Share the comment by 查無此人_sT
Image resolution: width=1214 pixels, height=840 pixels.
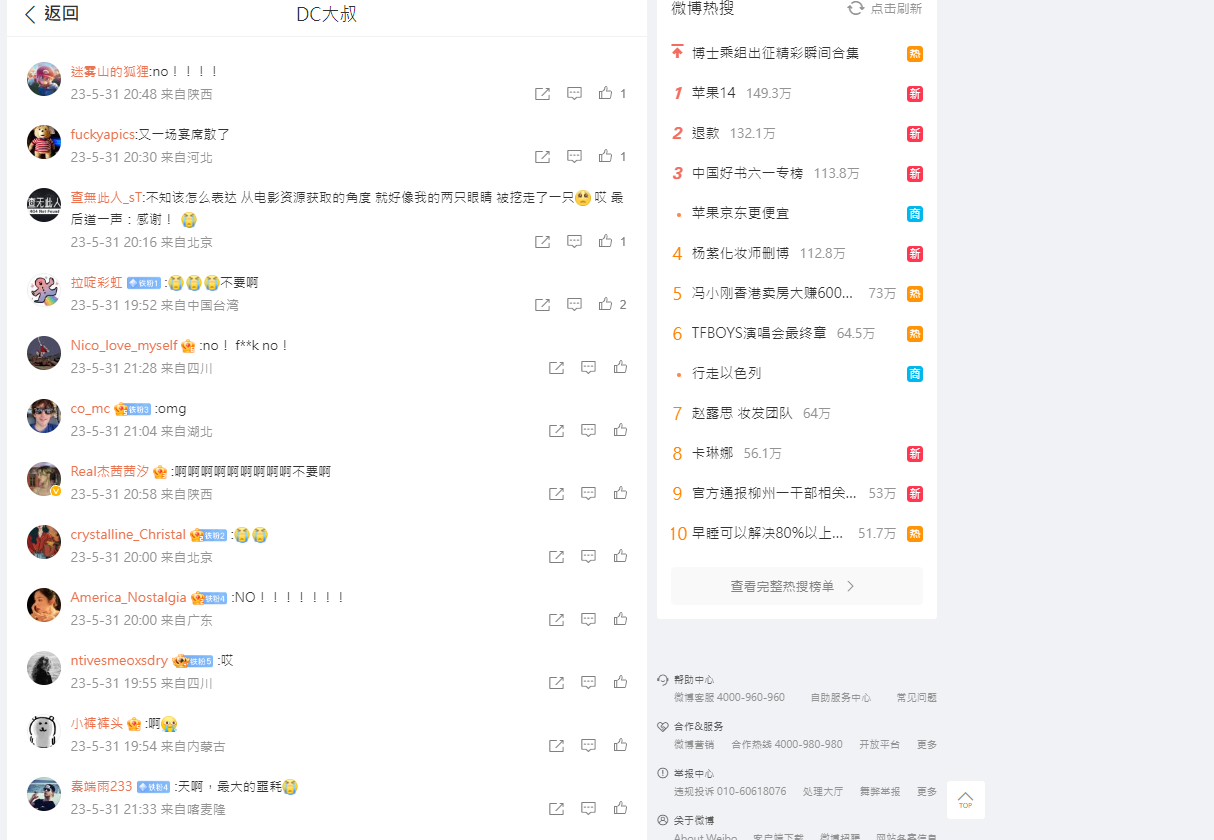pos(542,242)
